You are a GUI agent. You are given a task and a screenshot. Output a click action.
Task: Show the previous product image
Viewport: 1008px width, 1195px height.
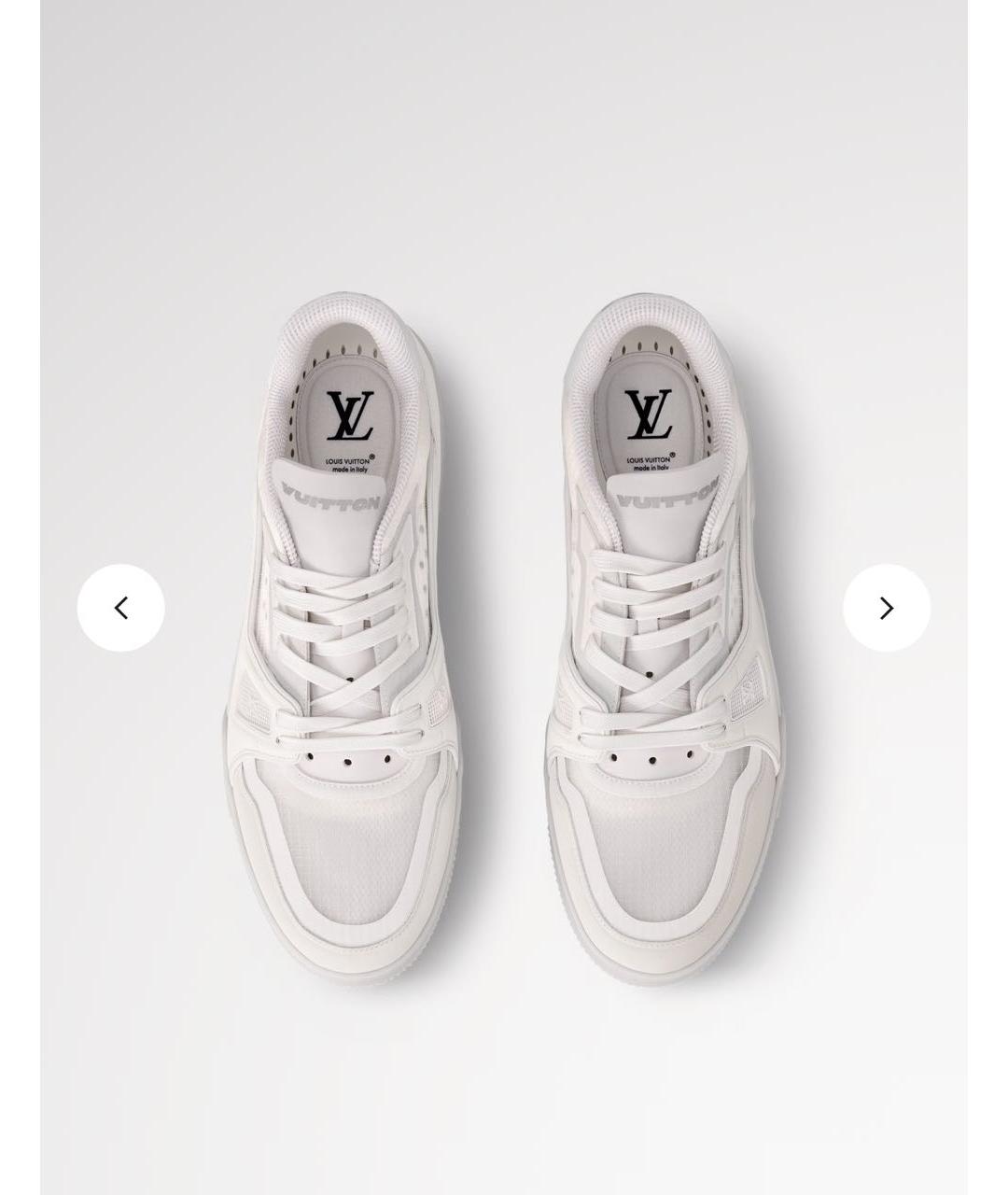(120, 608)
